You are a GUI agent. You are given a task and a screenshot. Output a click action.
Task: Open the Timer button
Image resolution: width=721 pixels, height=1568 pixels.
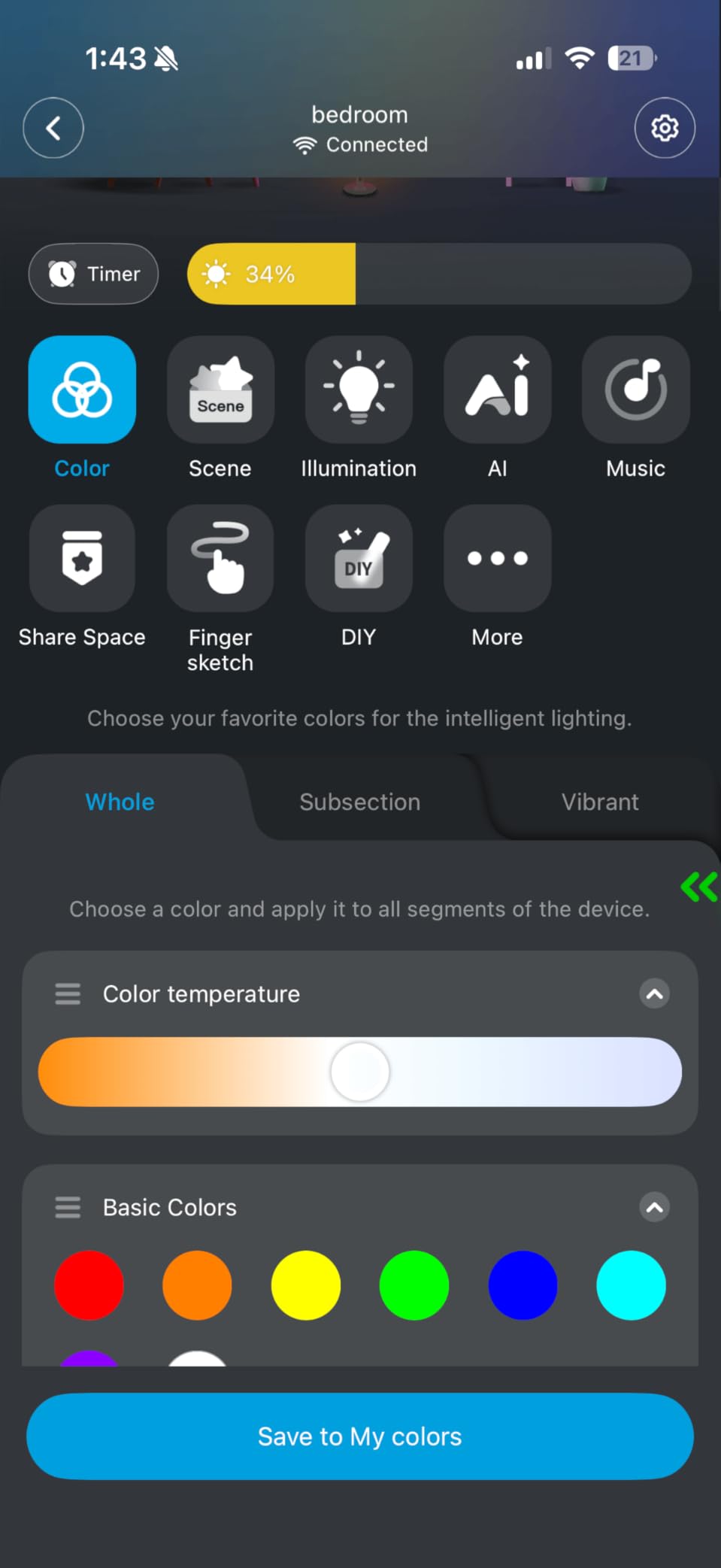coord(94,274)
